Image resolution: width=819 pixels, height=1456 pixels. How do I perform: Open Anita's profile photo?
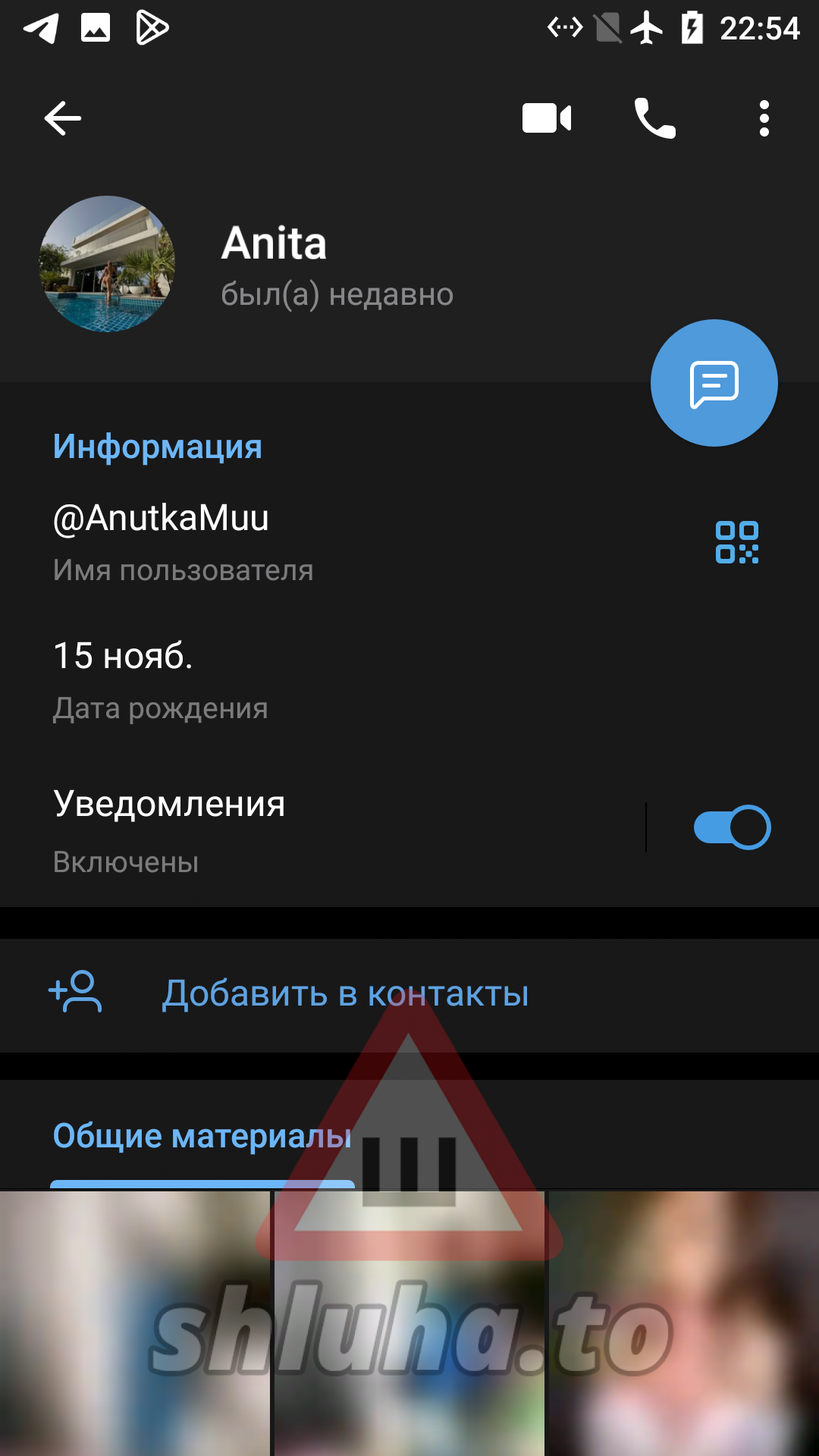pyautogui.click(x=107, y=264)
